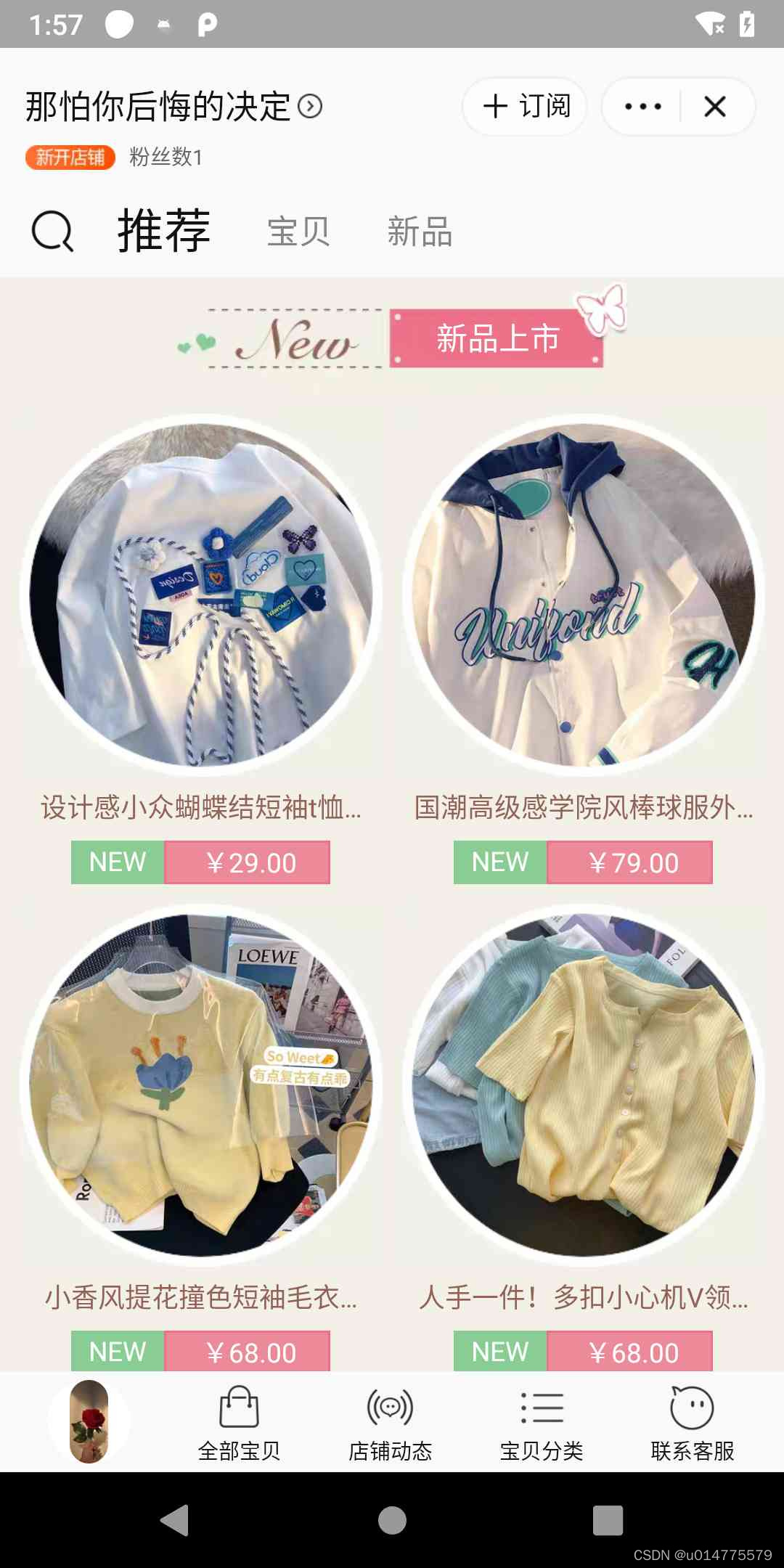Image resolution: width=784 pixels, height=1568 pixels.
Task: Select the 推荐 tab
Action: 164,232
